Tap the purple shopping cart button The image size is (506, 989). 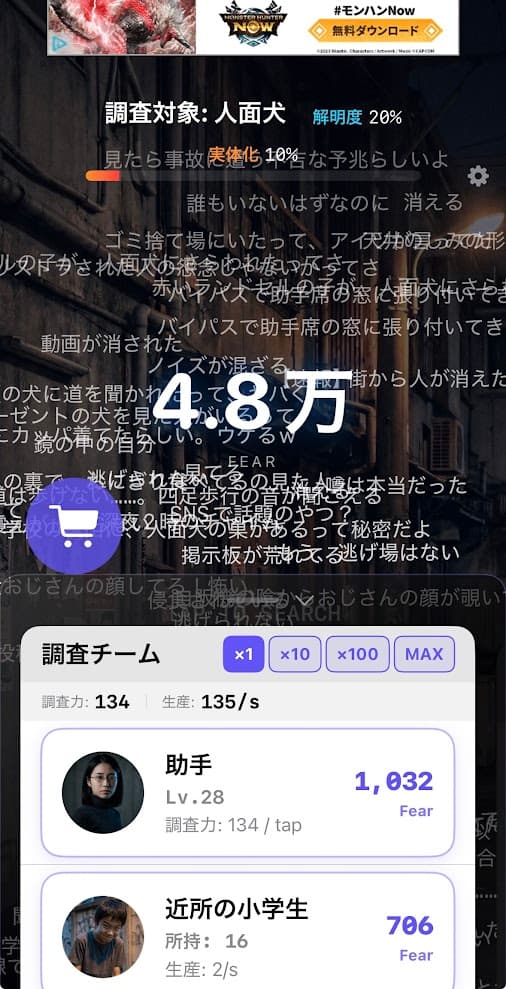[74, 525]
